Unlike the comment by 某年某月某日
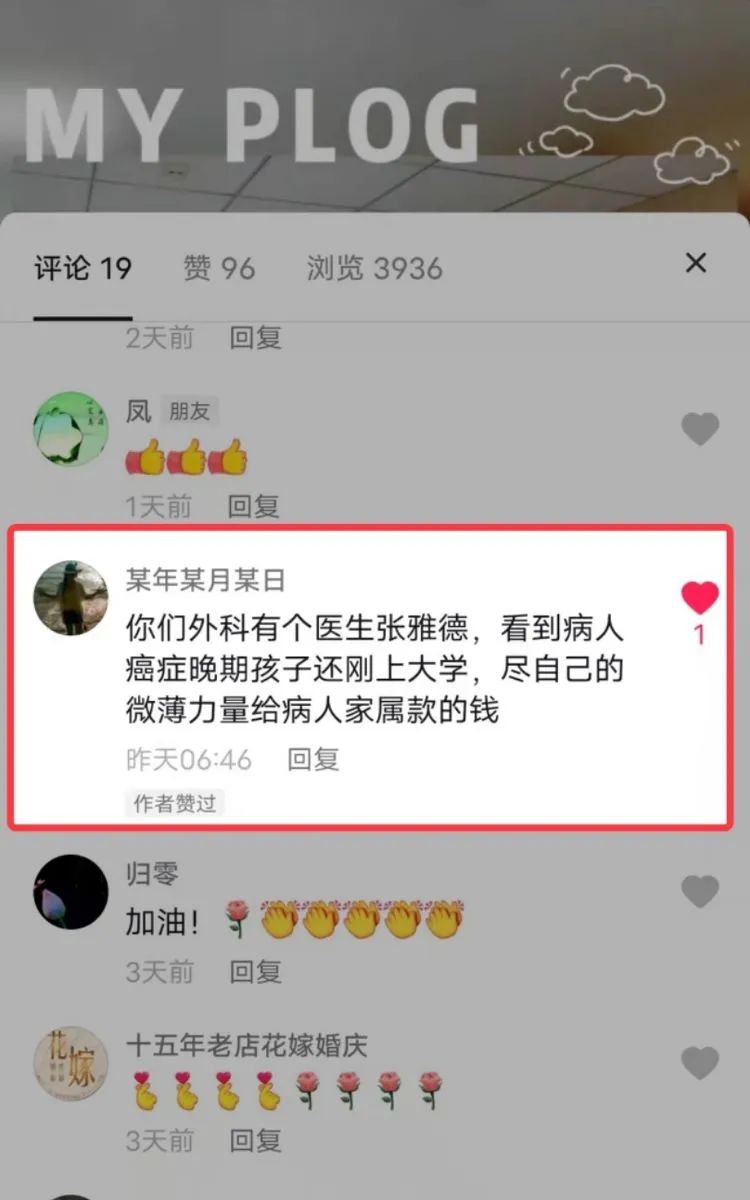 point(700,598)
